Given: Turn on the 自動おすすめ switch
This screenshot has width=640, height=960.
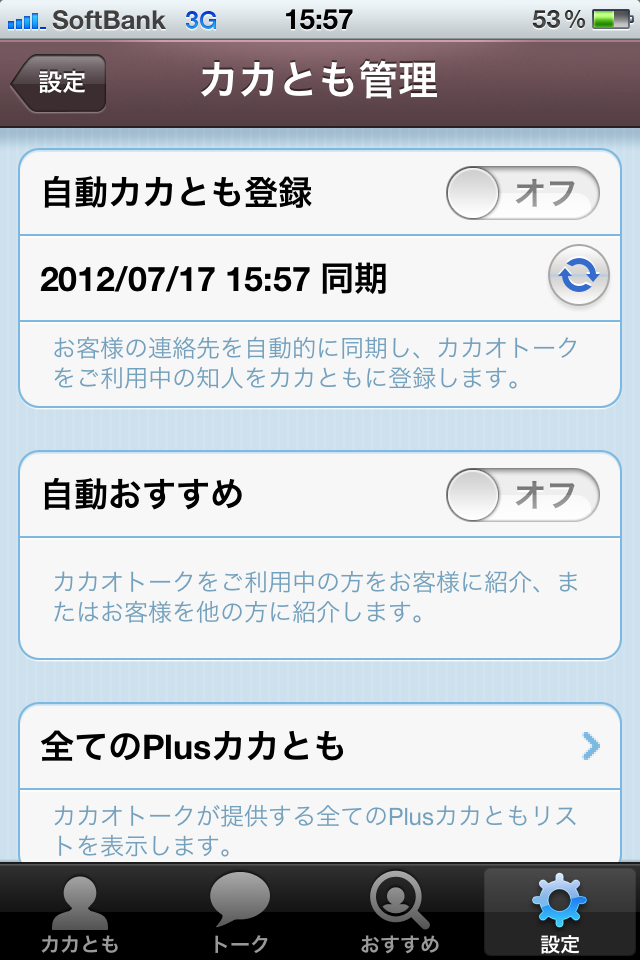Looking at the screenshot, I should point(522,495).
